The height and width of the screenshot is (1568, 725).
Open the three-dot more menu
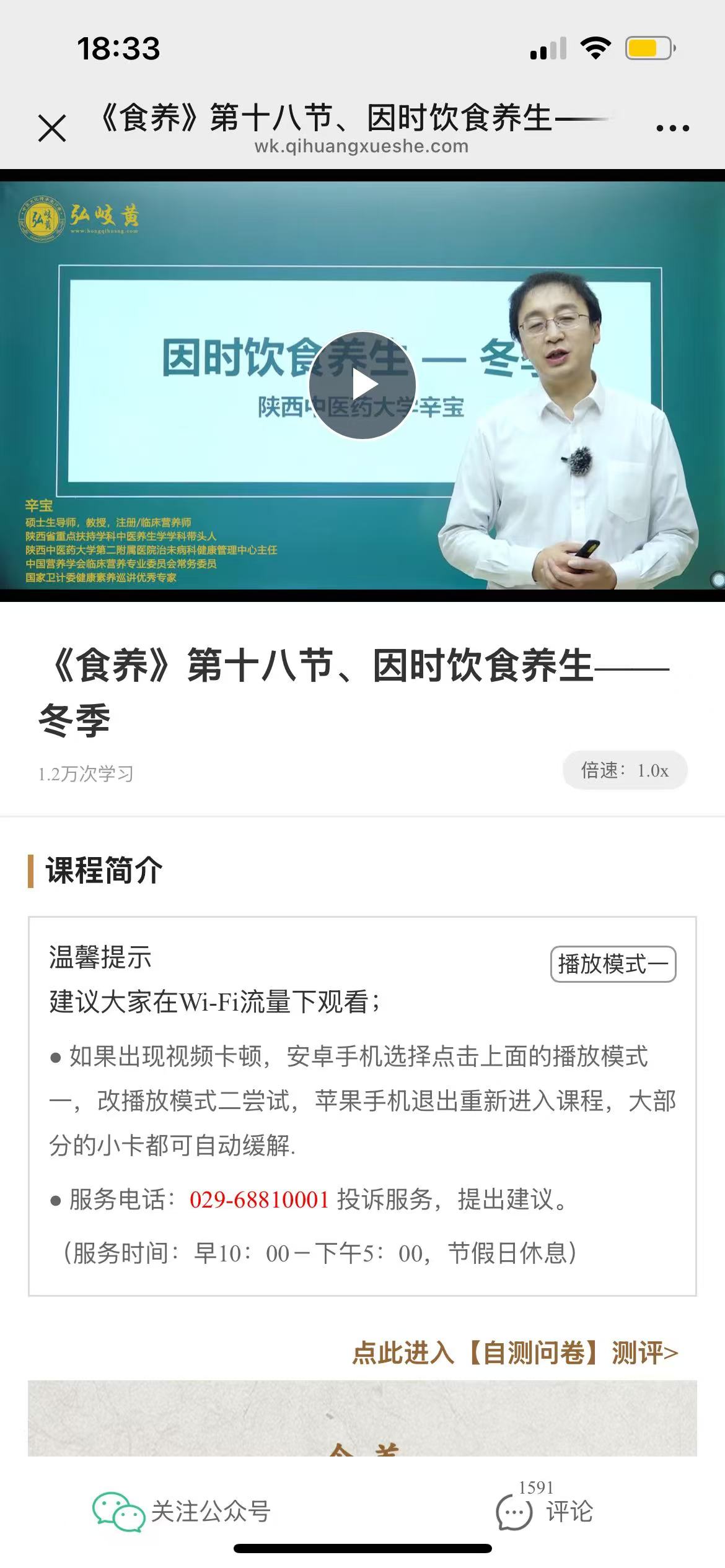pyautogui.click(x=672, y=128)
